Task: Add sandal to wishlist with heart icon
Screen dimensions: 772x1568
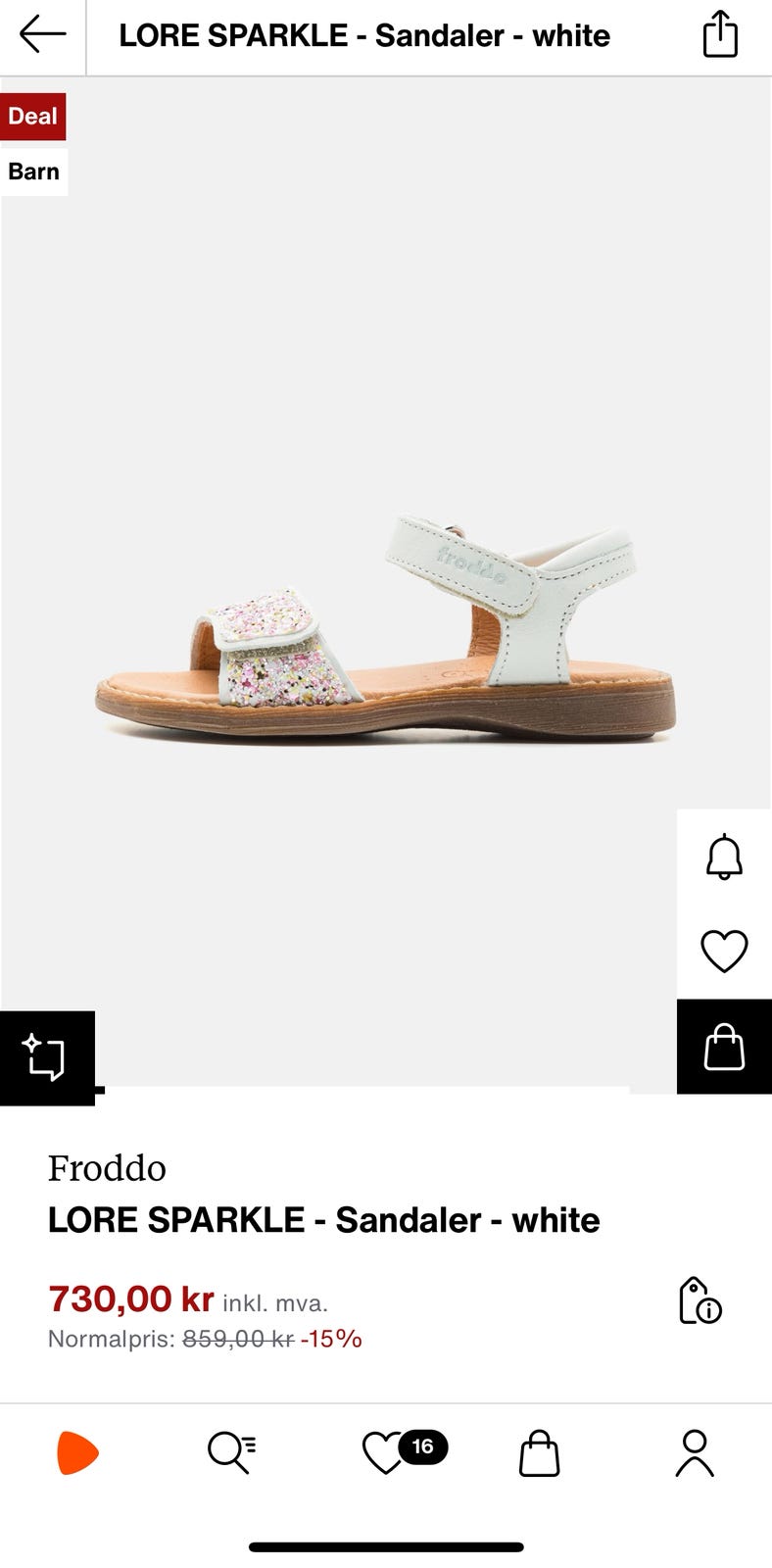Action: [x=724, y=951]
